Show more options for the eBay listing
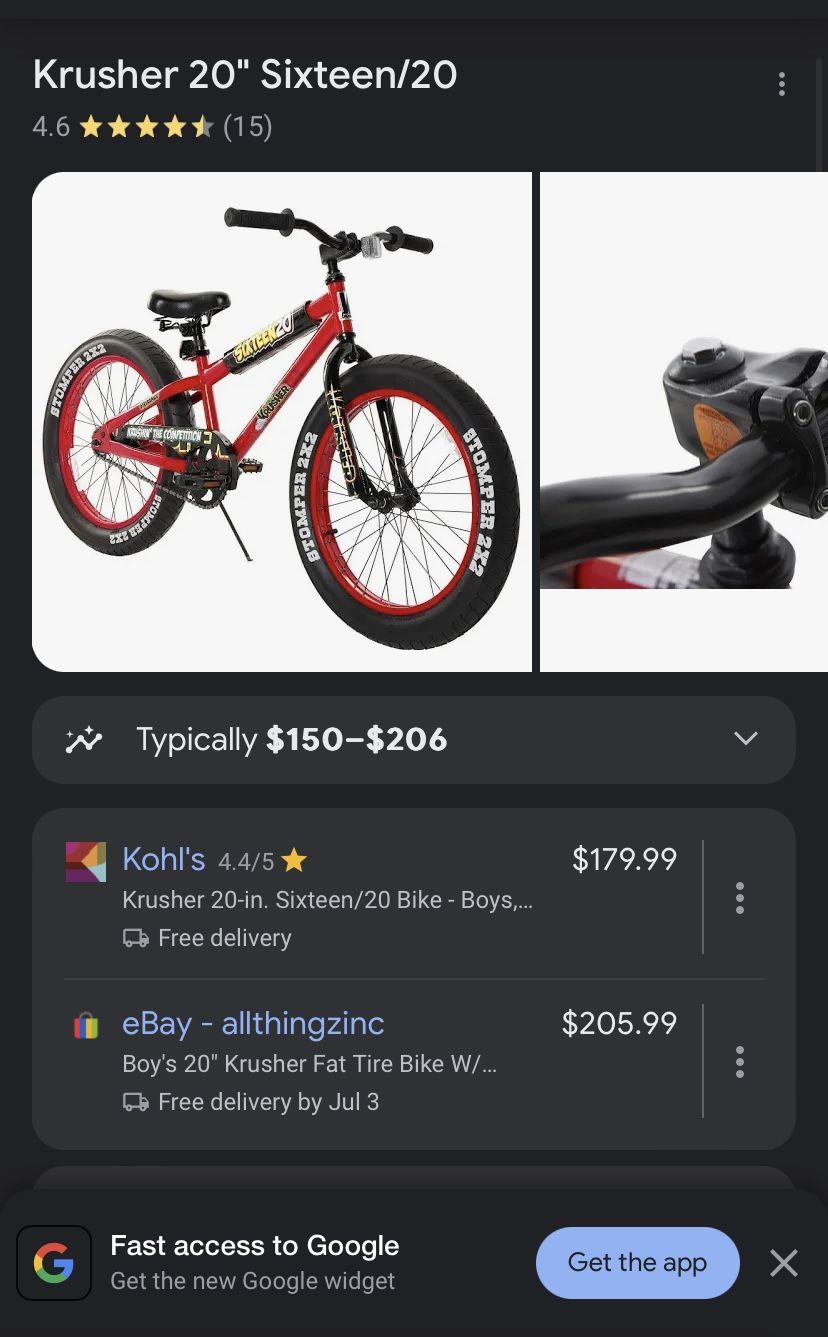 click(740, 1062)
